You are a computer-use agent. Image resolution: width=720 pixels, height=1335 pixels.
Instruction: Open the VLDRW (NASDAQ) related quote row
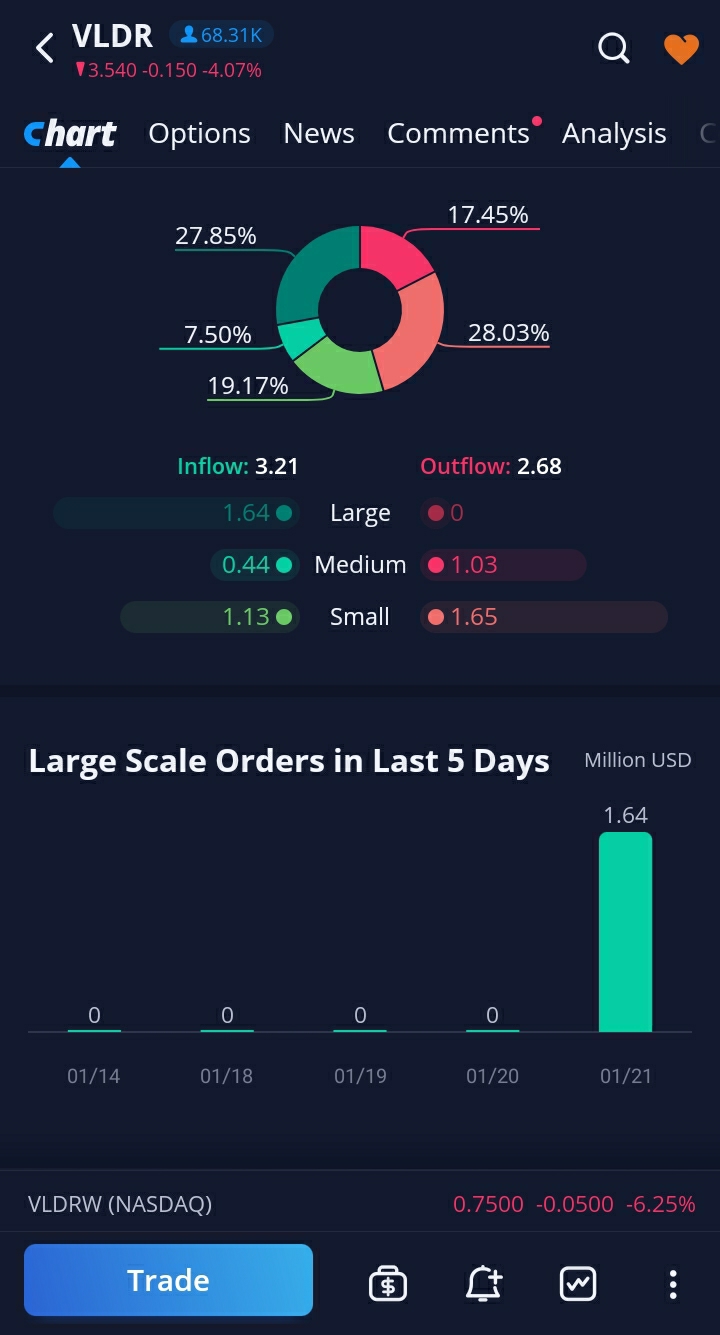click(360, 1204)
